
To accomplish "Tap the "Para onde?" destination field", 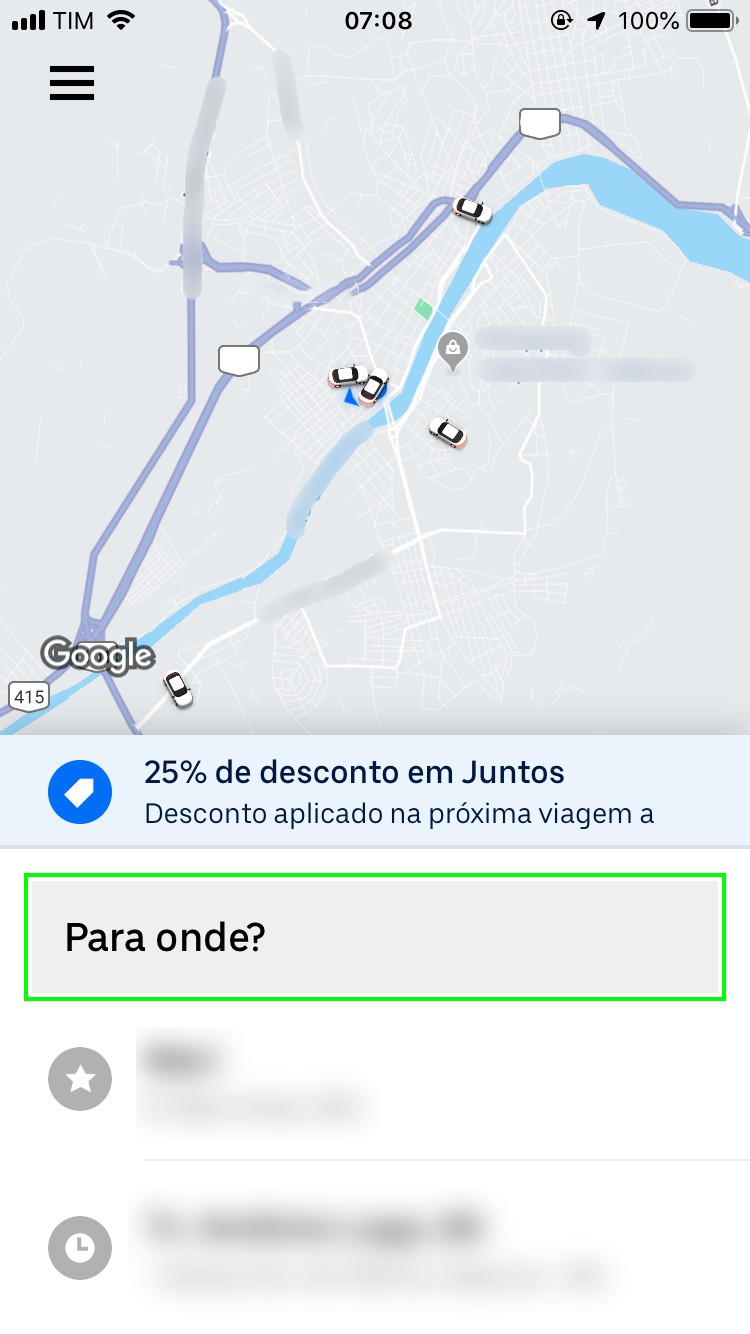I will coord(374,938).
